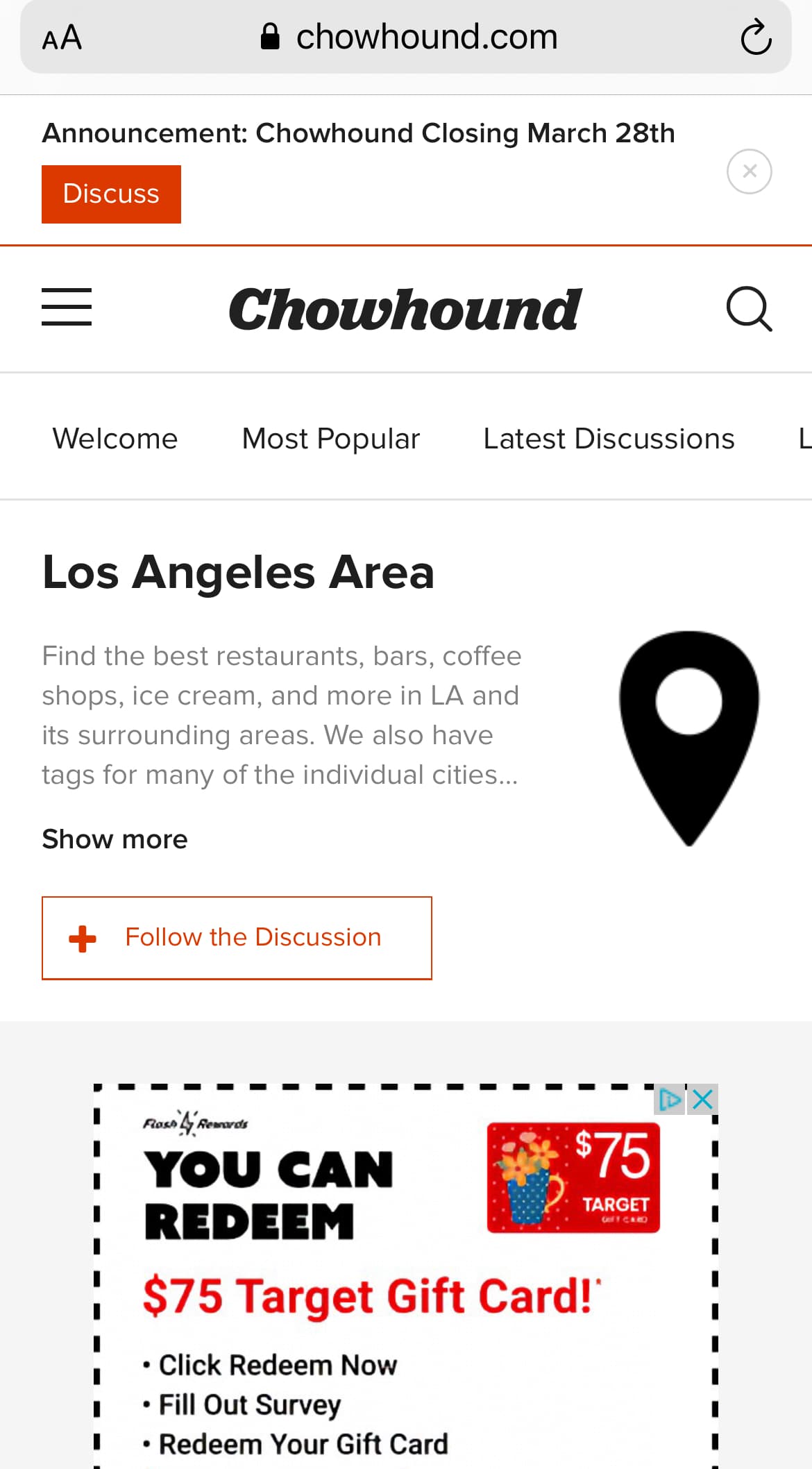Tap the Chowhound logo to go home
This screenshot has width=812, height=1469.
click(405, 310)
